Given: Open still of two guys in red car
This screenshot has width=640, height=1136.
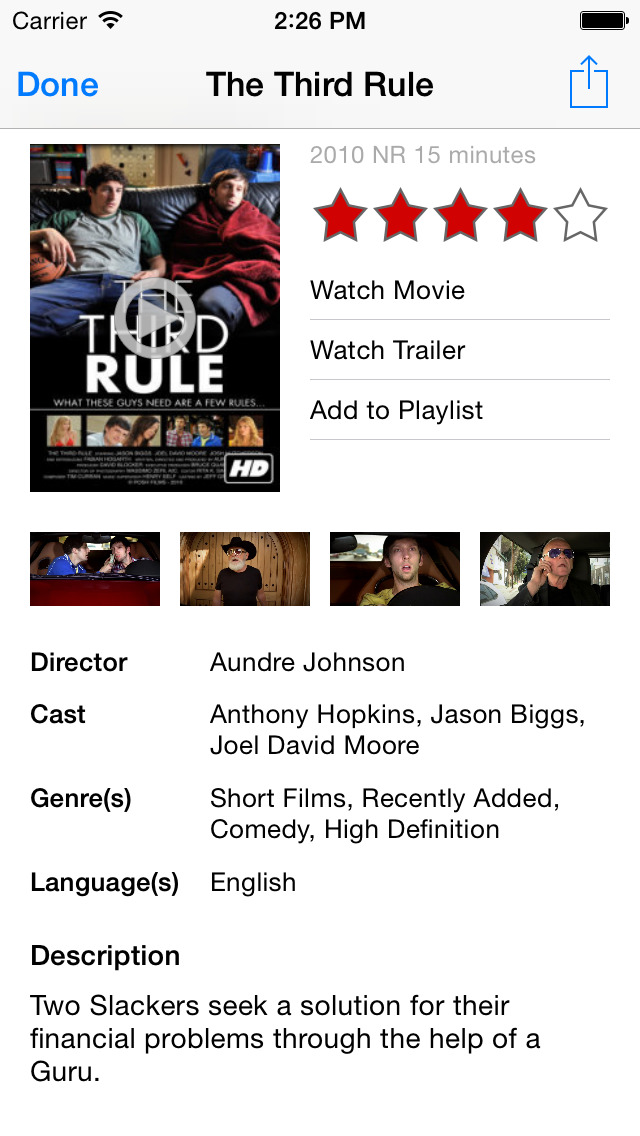Looking at the screenshot, I should tap(95, 569).
